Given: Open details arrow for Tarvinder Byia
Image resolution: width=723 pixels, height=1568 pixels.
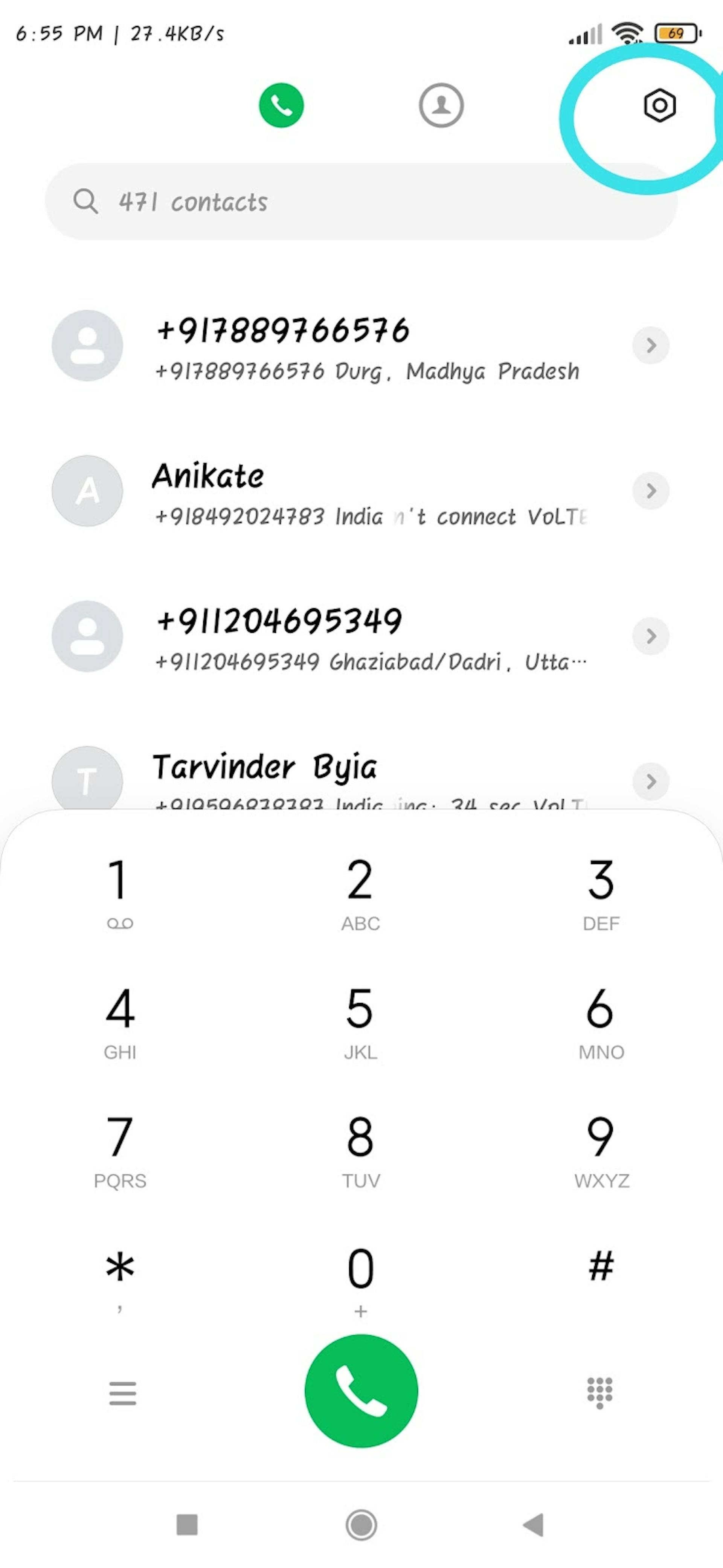Looking at the screenshot, I should click(x=651, y=781).
